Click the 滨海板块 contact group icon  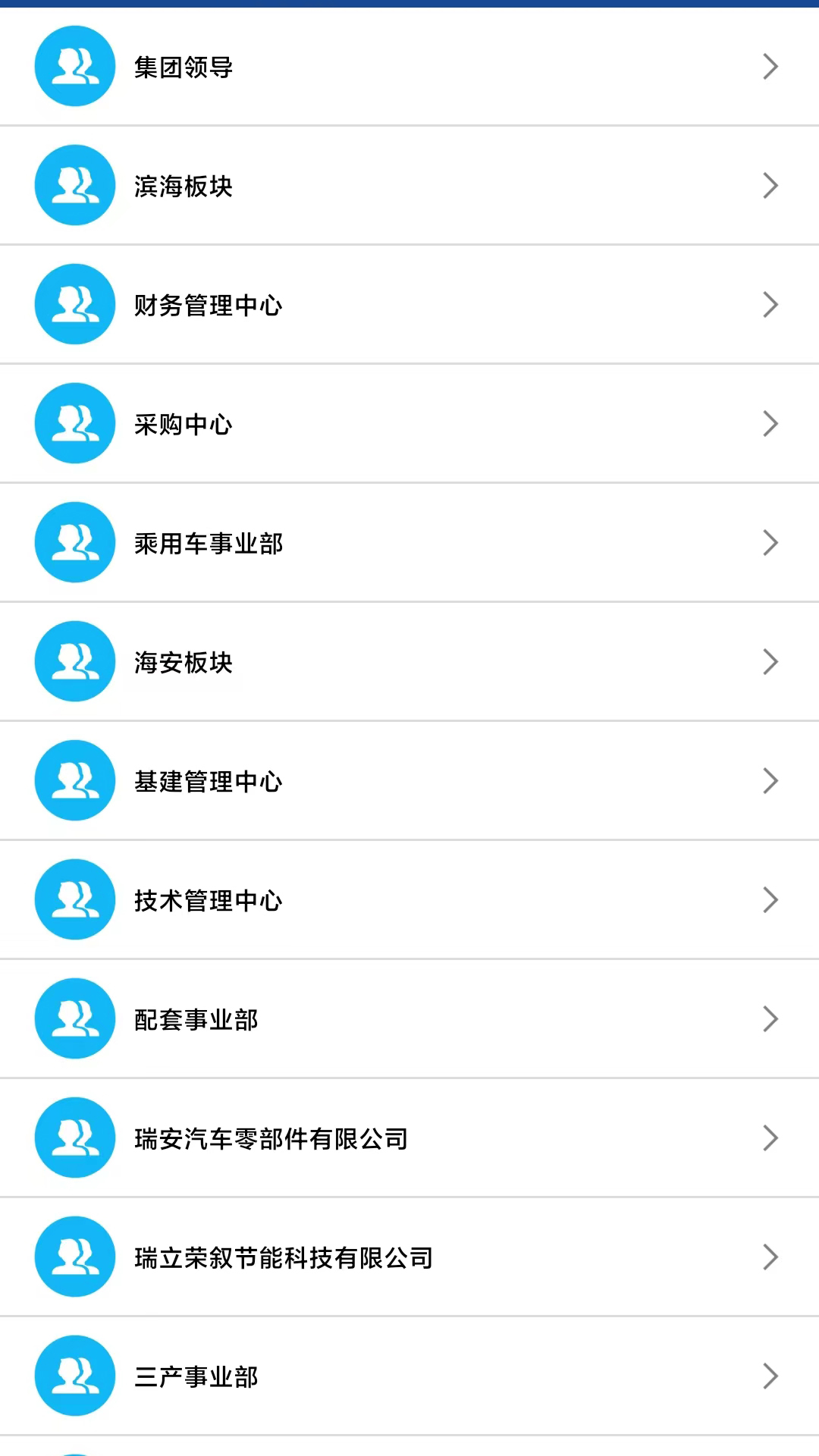coord(74,185)
